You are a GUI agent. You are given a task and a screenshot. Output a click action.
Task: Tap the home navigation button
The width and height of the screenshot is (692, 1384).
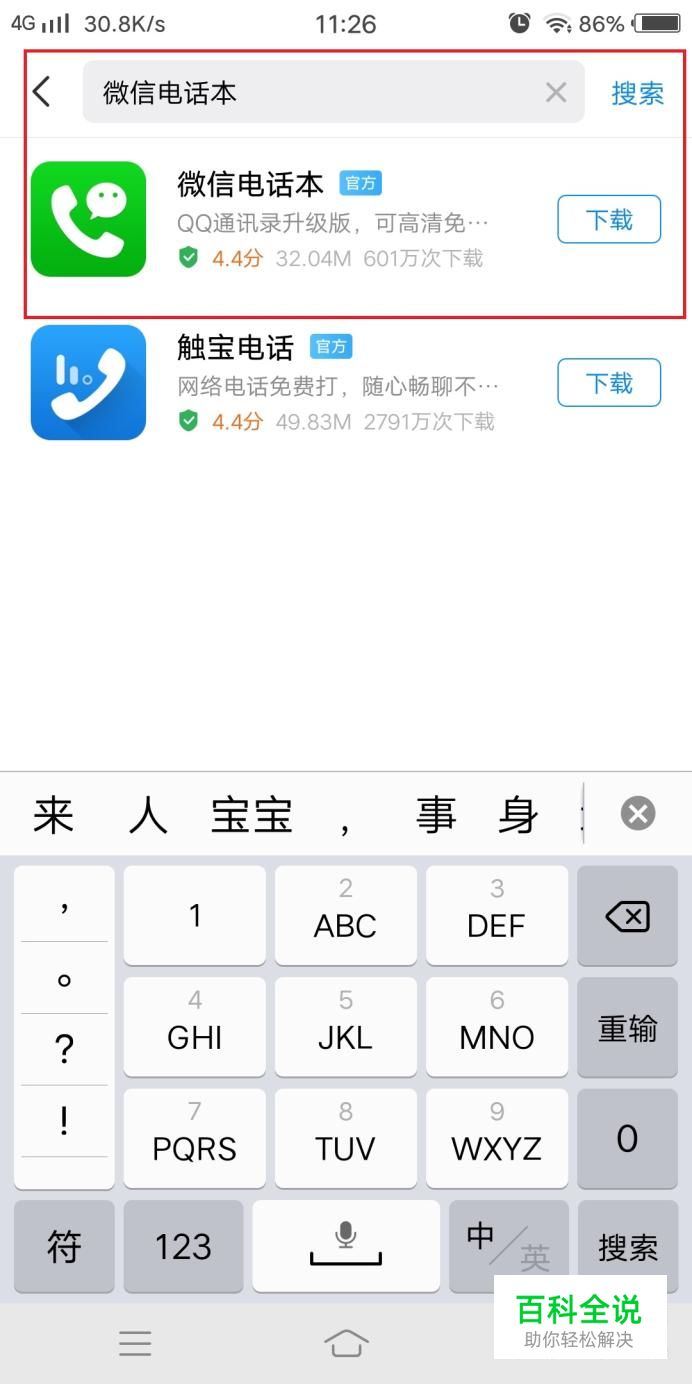point(346,1343)
